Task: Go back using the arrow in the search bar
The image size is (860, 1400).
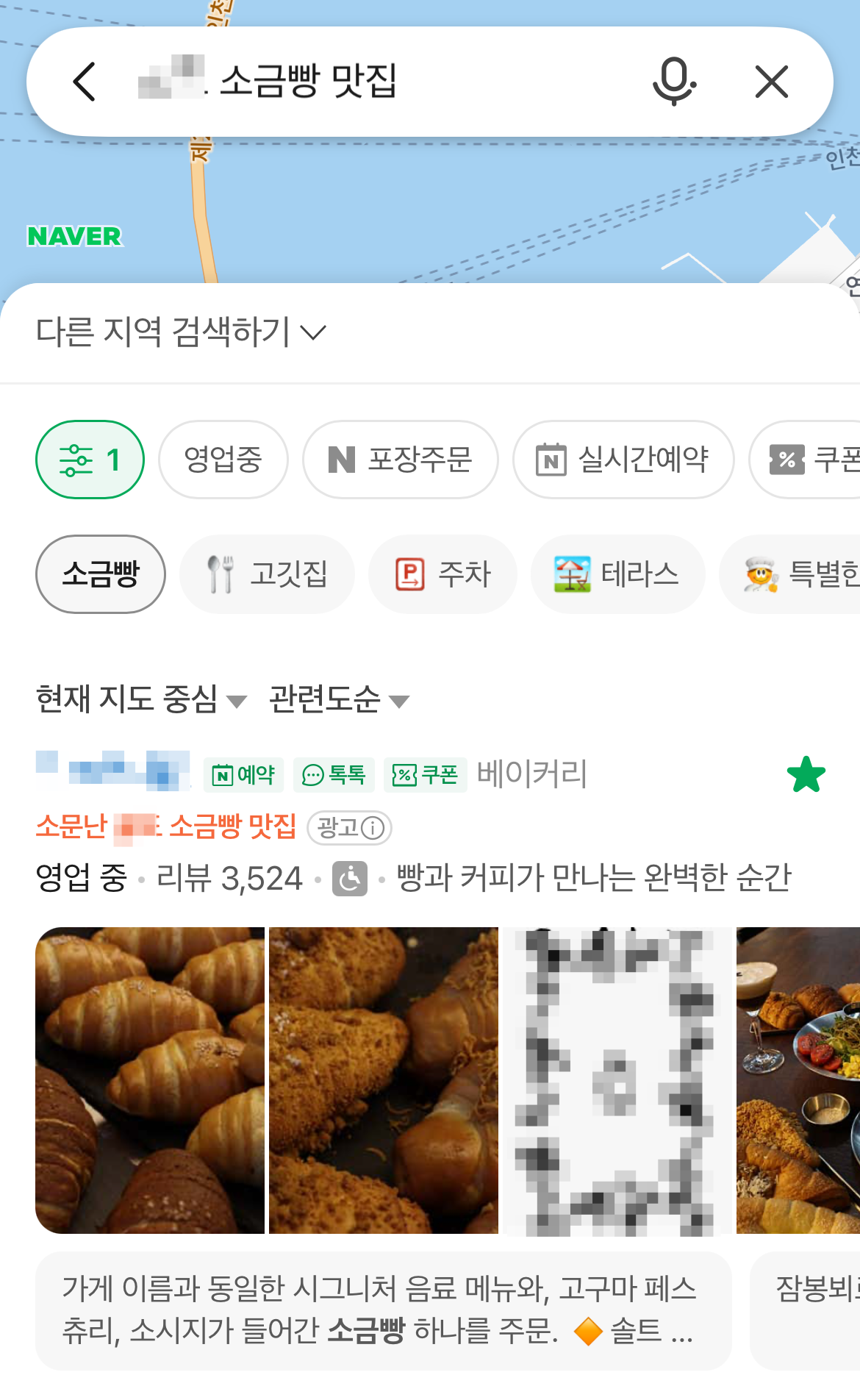Action: pyautogui.click(x=85, y=81)
